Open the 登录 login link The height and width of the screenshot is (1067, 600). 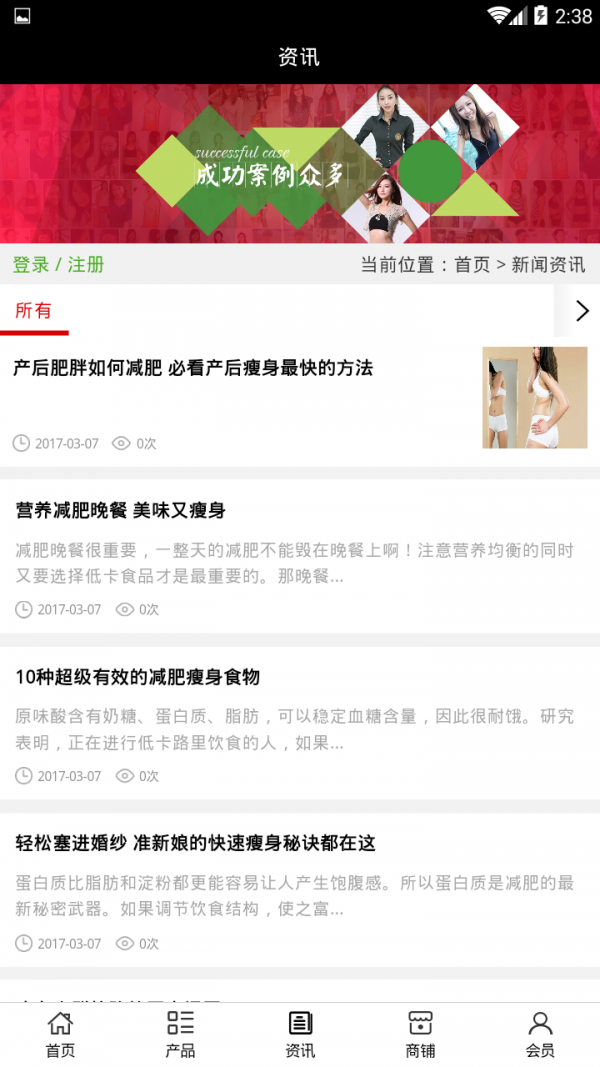[31, 265]
